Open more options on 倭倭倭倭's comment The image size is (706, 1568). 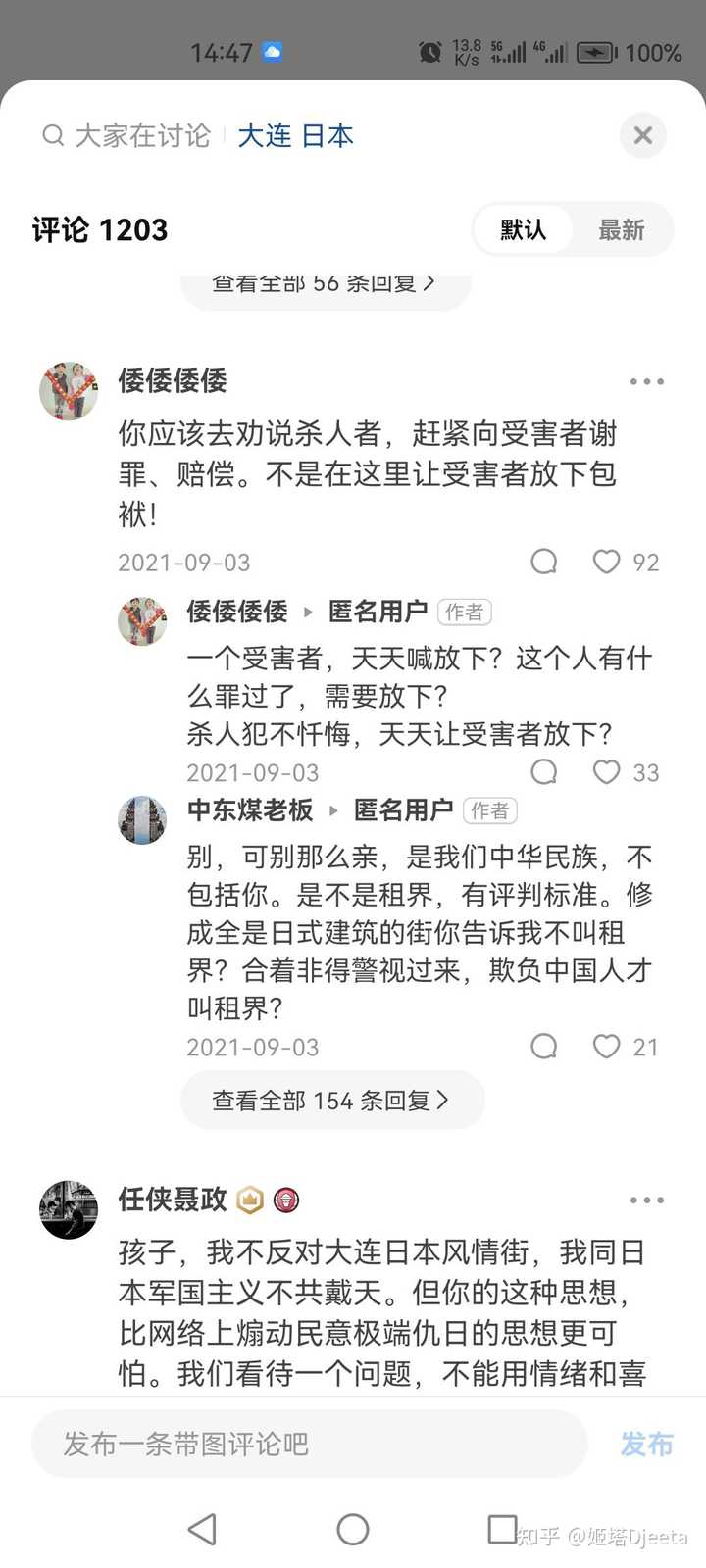pyautogui.click(x=647, y=381)
